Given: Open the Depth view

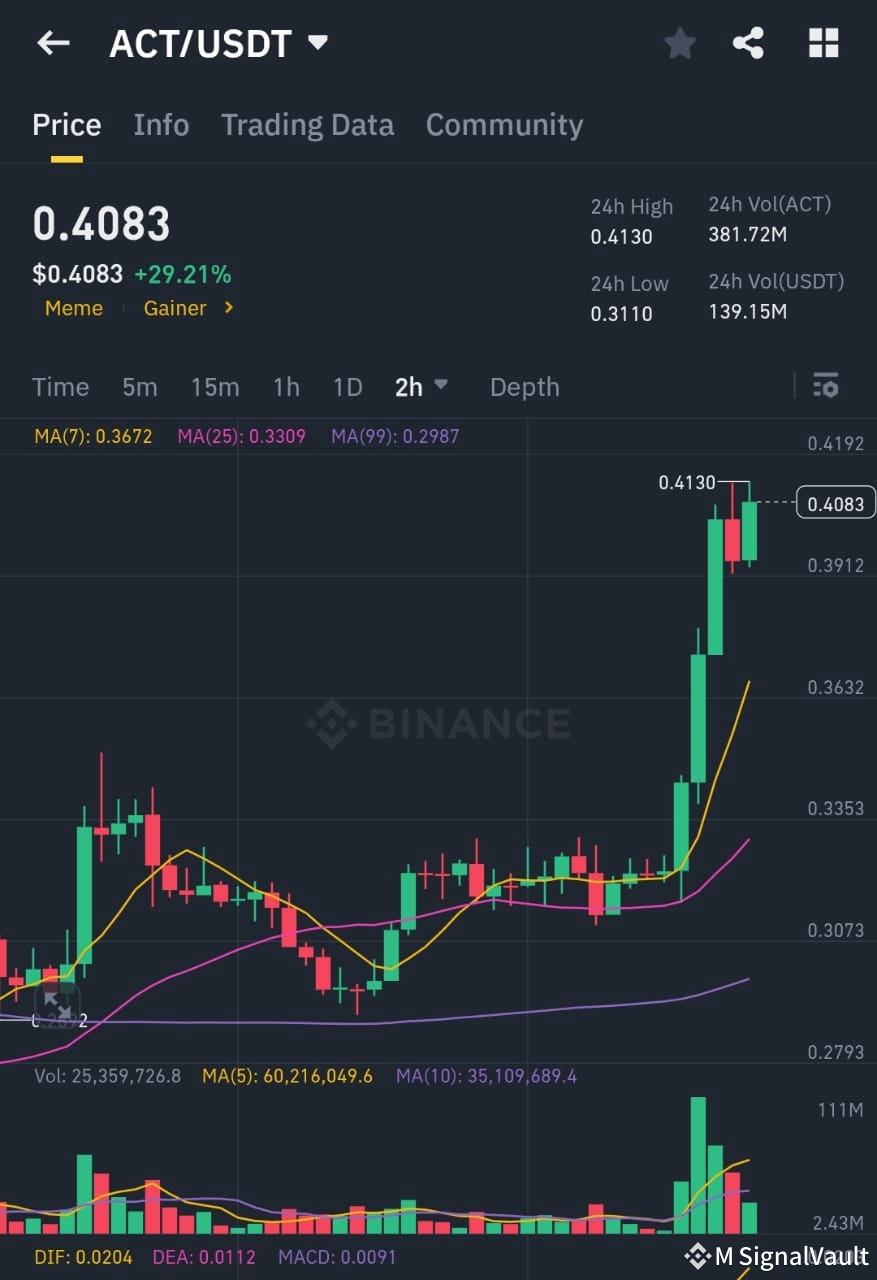Looking at the screenshot, I should coord(524,387).
